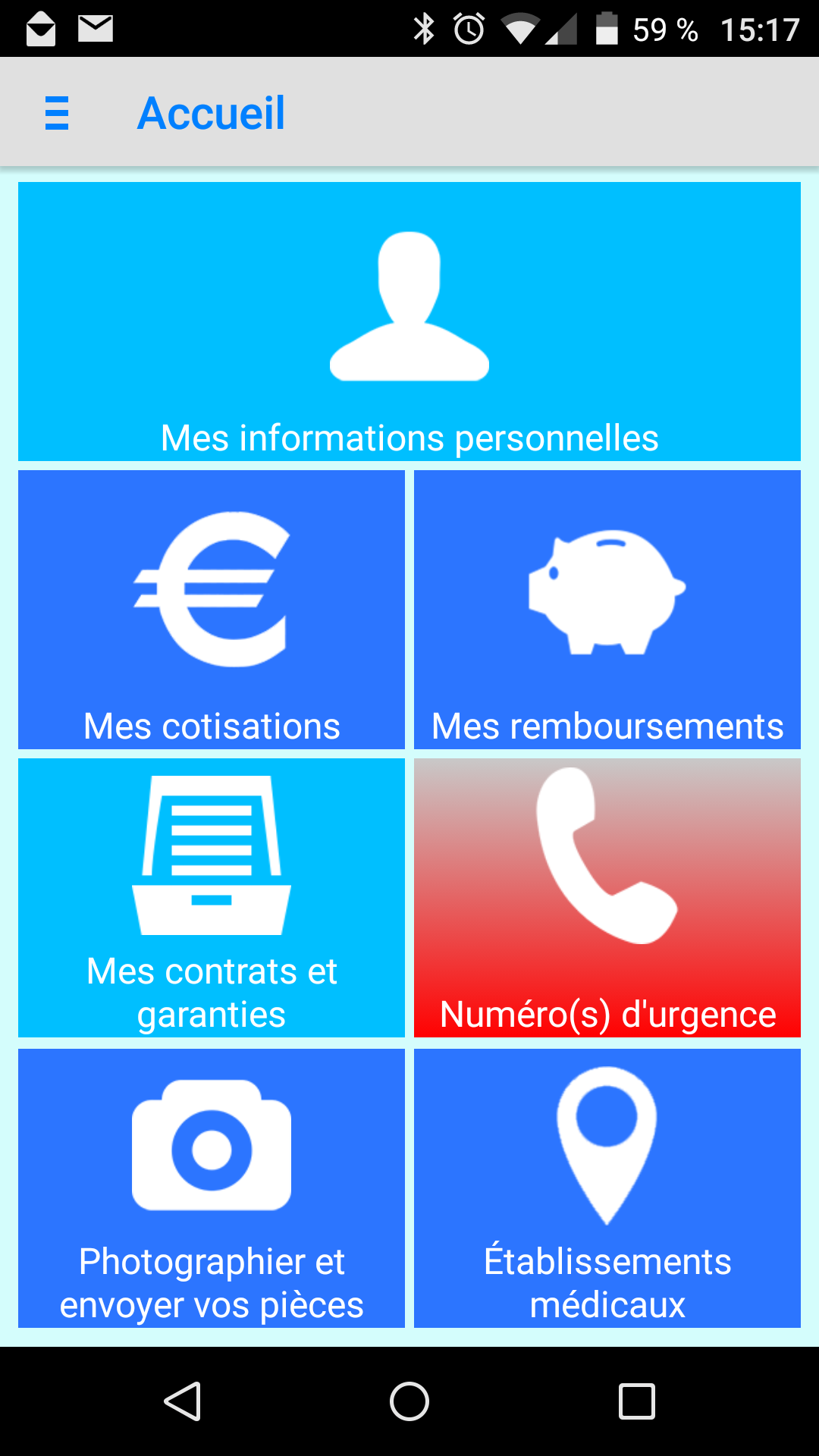Open Mes informations personnelles
The height and width of the screenshot is (1456, 819).
tap(409, 322)
